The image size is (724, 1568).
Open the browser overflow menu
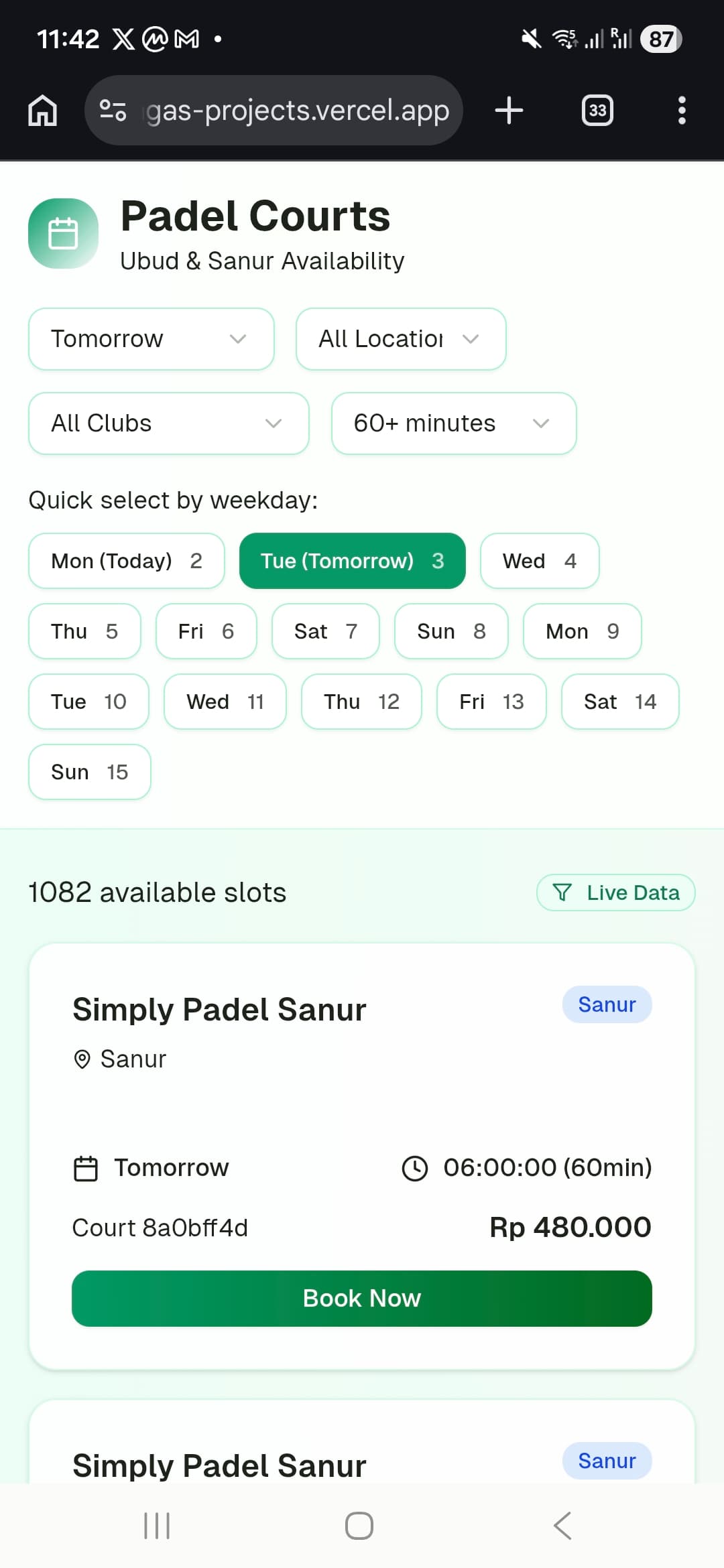click(682, 111)
